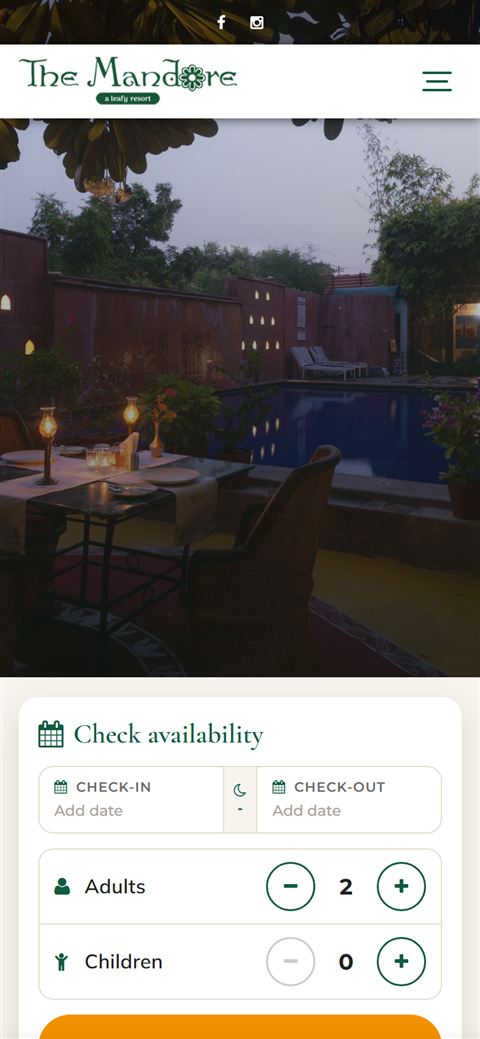Decrease the number of adults

point(290,887)
